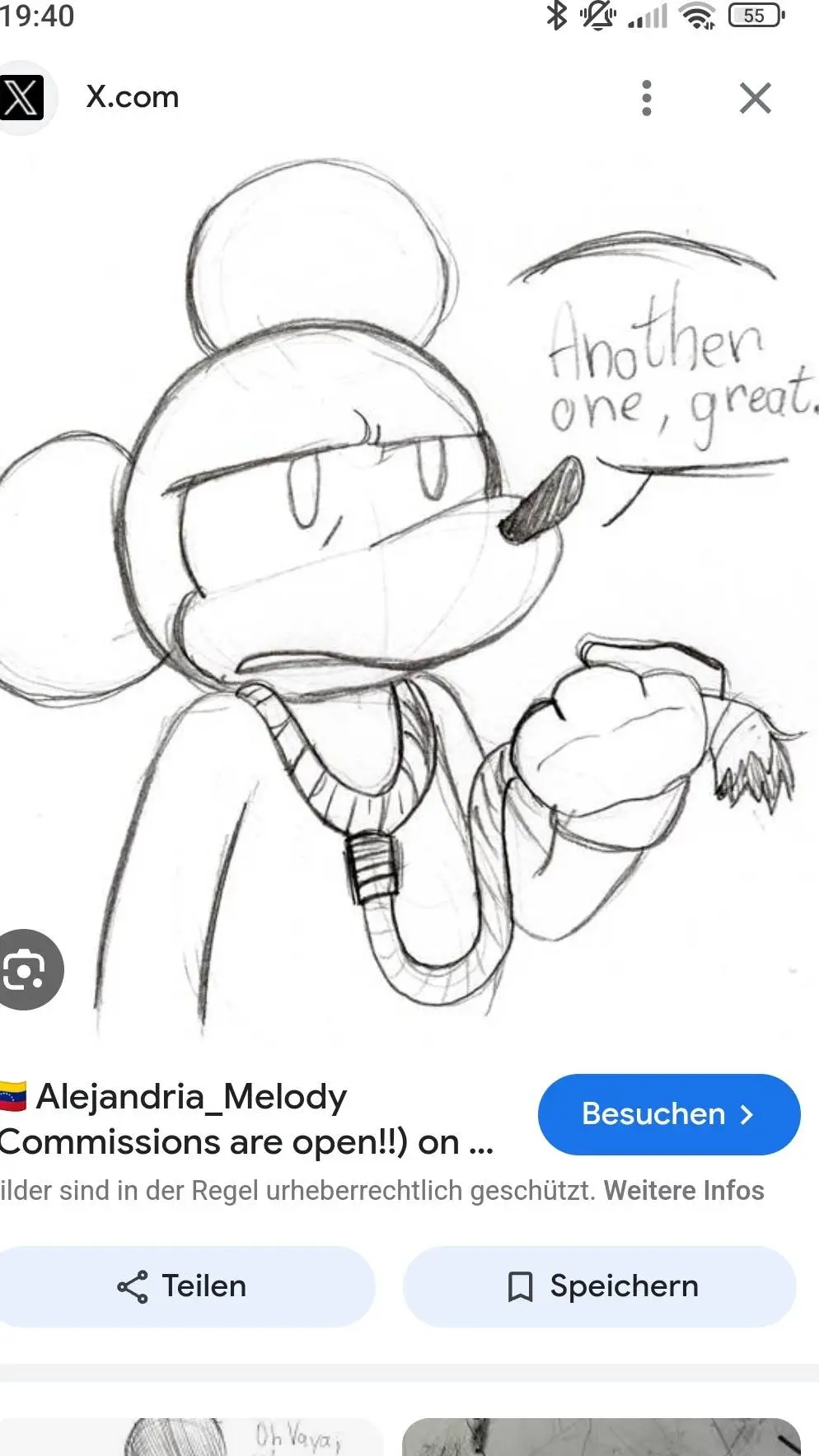Open the Alejandria_Melody post title
The width and height of the screenshot is (819, 1456).
[x=247, y=1118]
